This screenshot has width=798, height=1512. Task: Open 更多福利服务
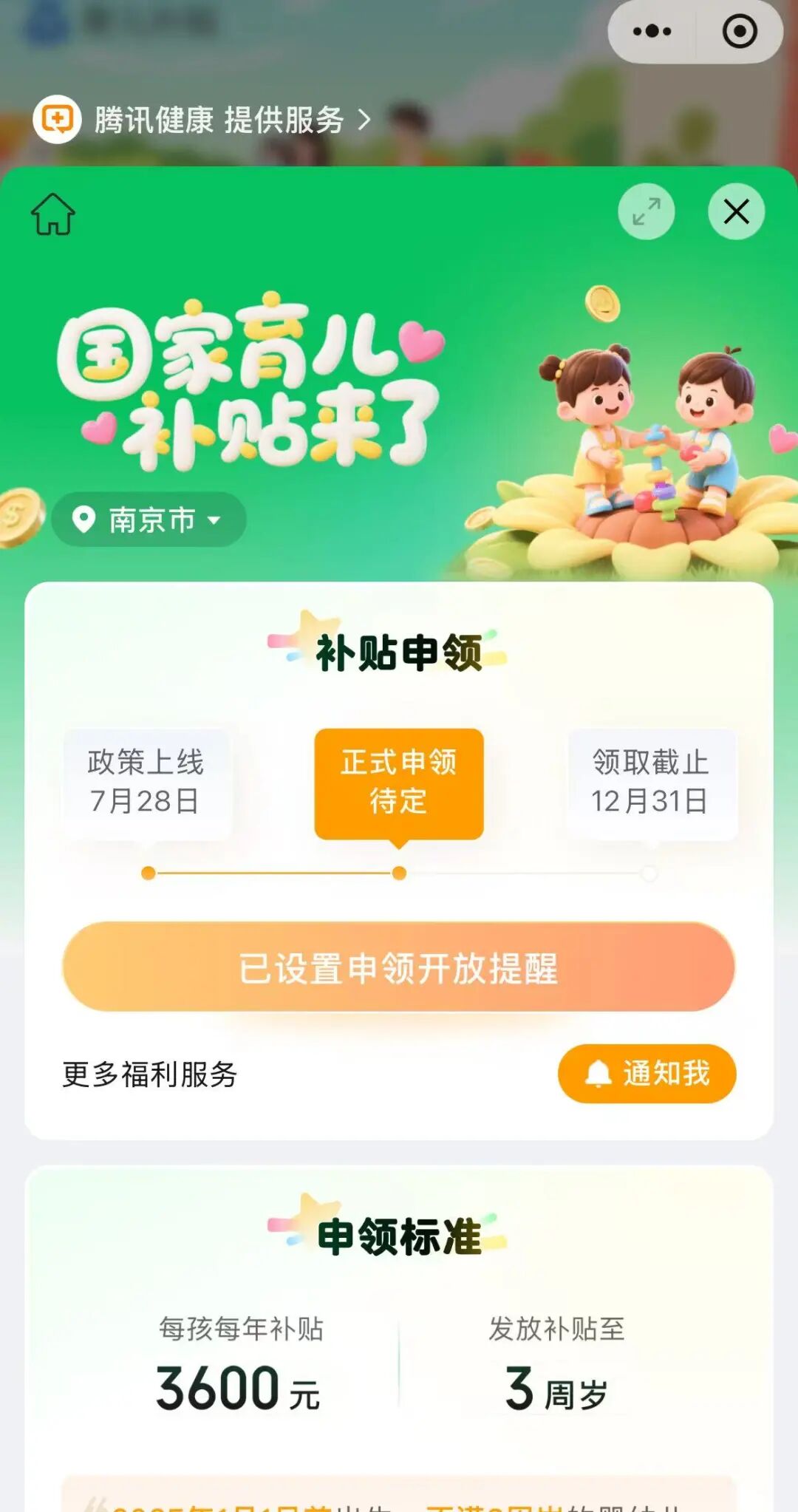click(x=150, y=1074)
